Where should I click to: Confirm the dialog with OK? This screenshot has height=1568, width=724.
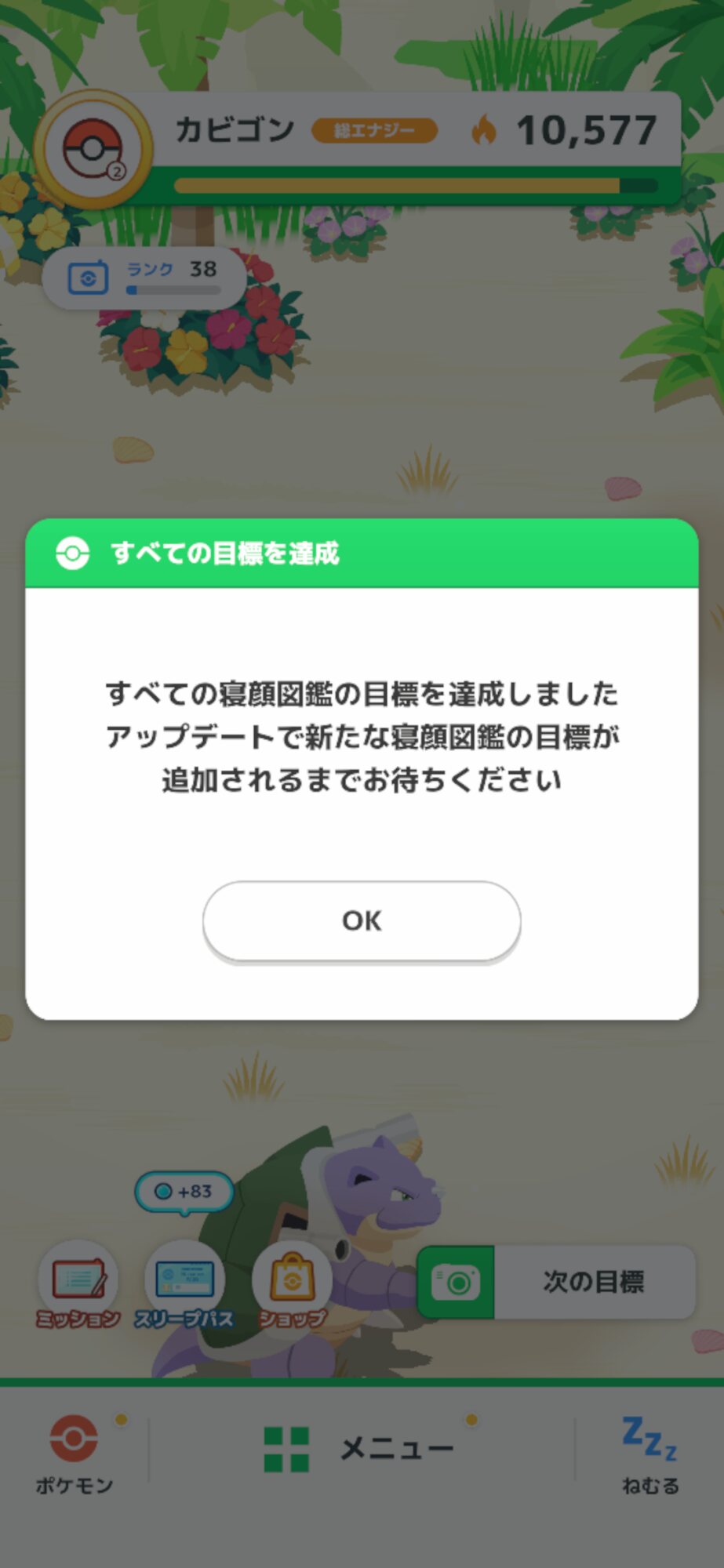(362, 920)
